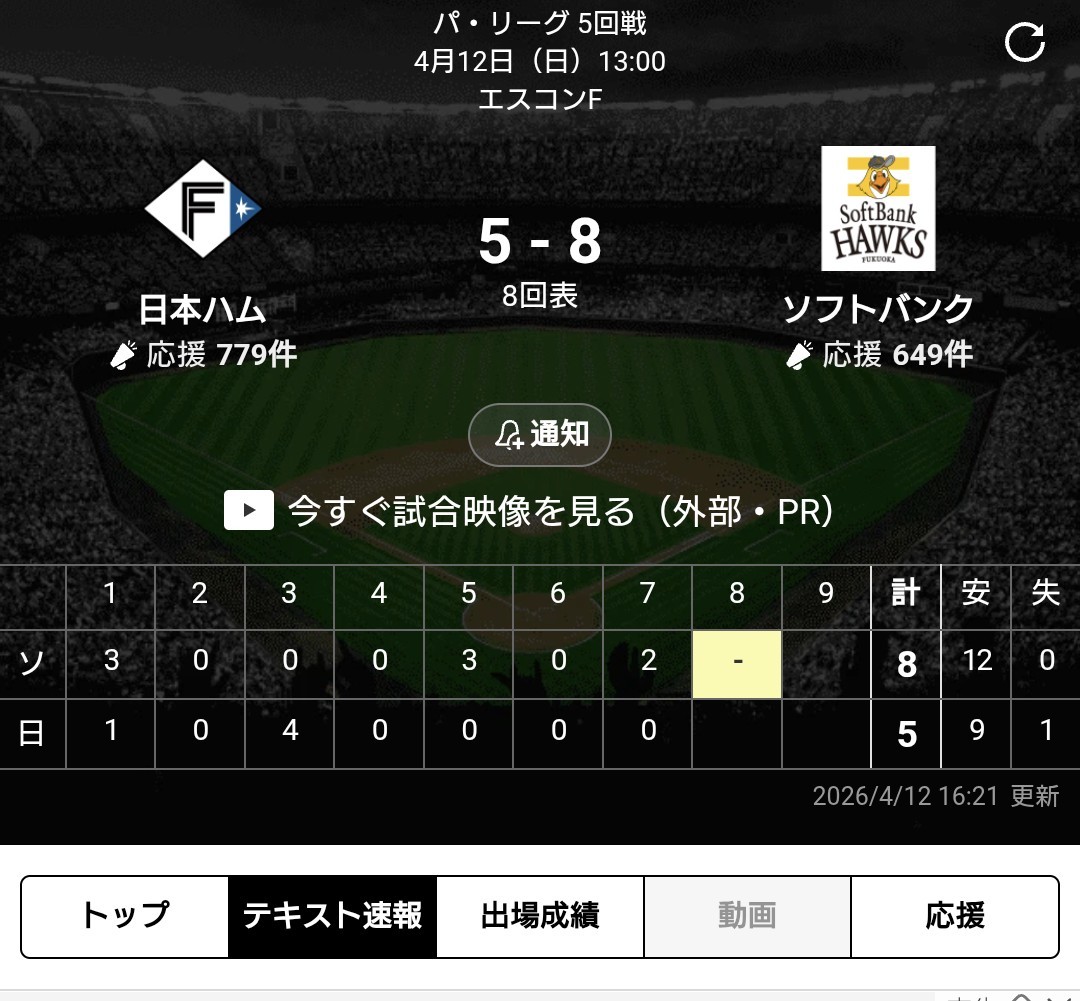Image resolution: width=1080 pixels, height=1001 pixels.
Task: Open 今すぐ試合映像を見る video link
Action: click(x=529, y=512)
